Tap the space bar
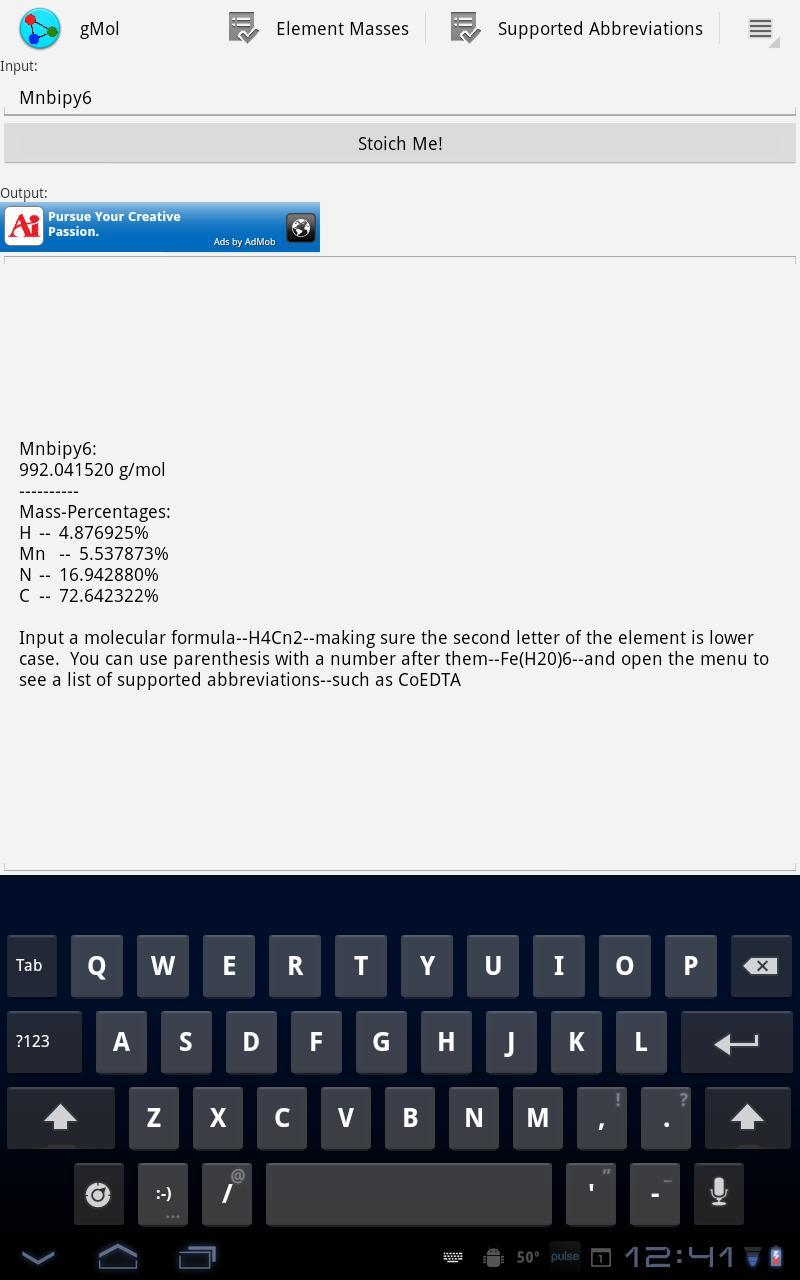This screenshot has width=800, height=1280. (x=408, y=1194)
